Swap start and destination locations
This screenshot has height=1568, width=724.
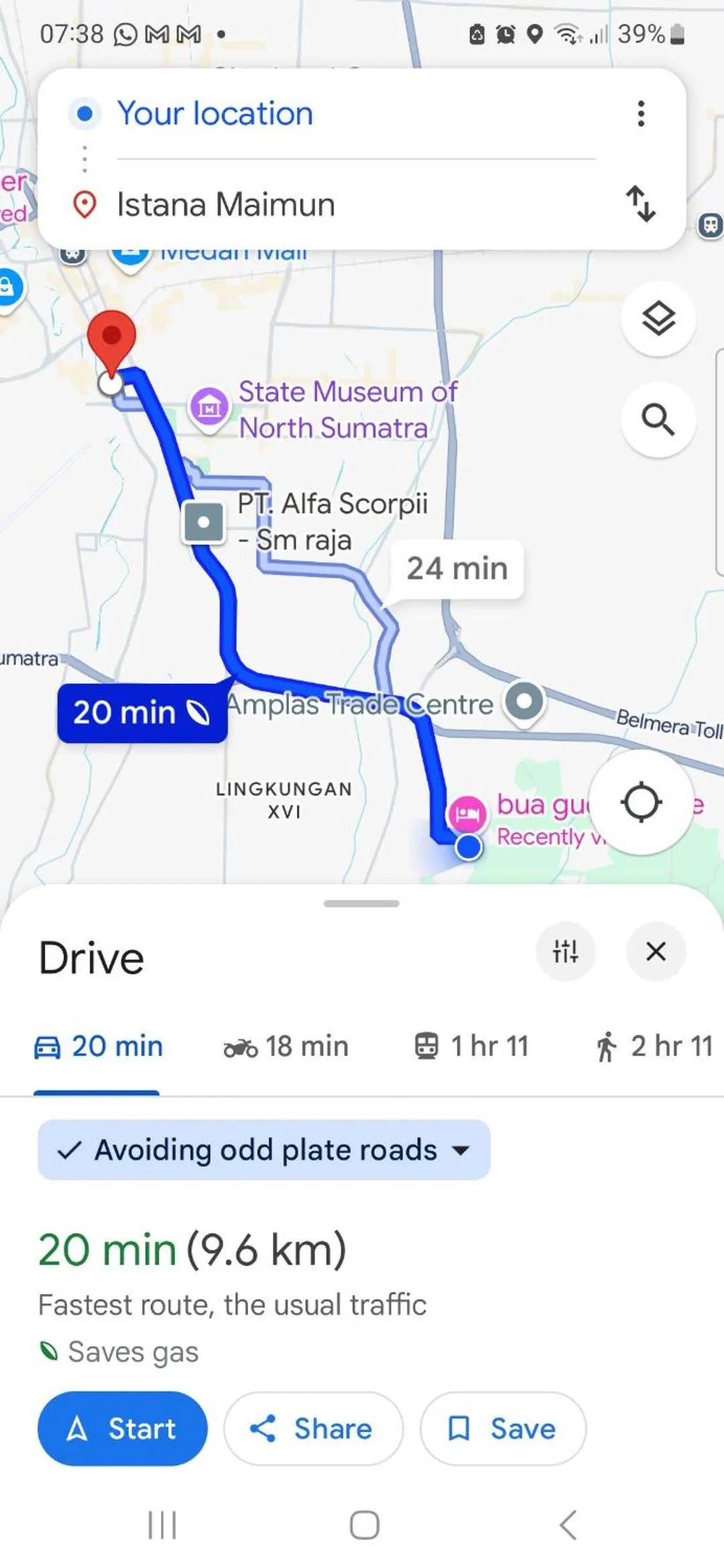click(641, 204)
